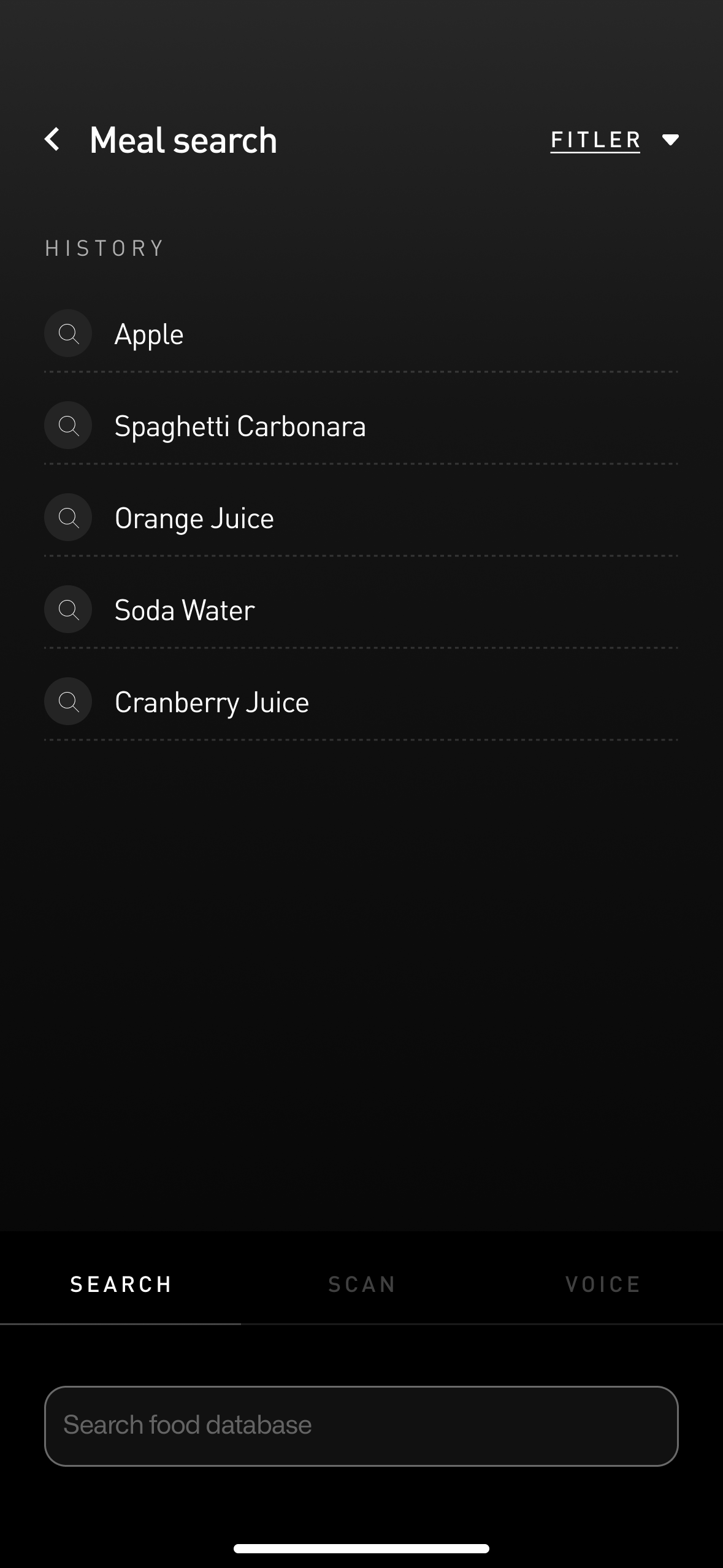723x1568 pixels.
Task: Click the FITLER link
Action: point(595,140)
